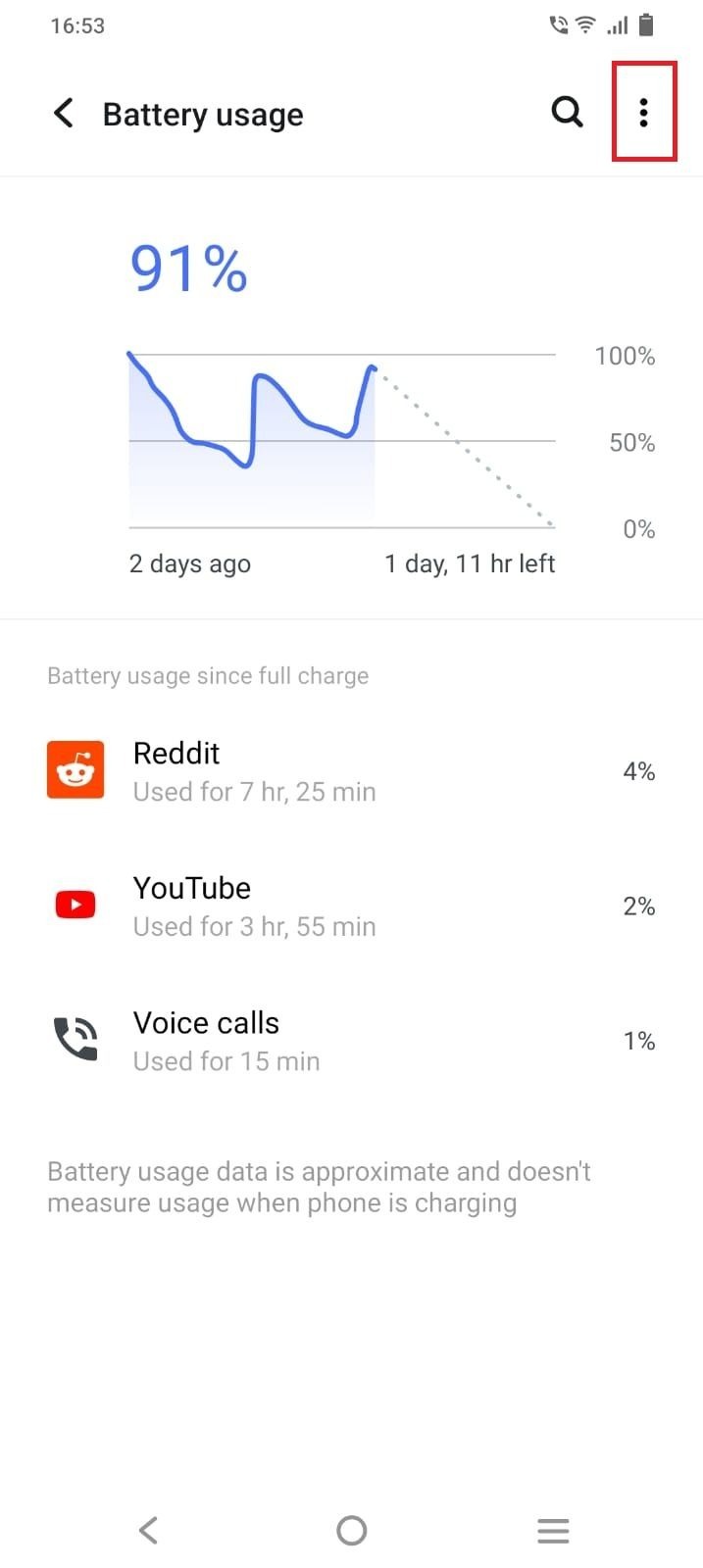View YouTube battery usage details
This screenshot has width=703, height=1568.
[x=351, y=906]
